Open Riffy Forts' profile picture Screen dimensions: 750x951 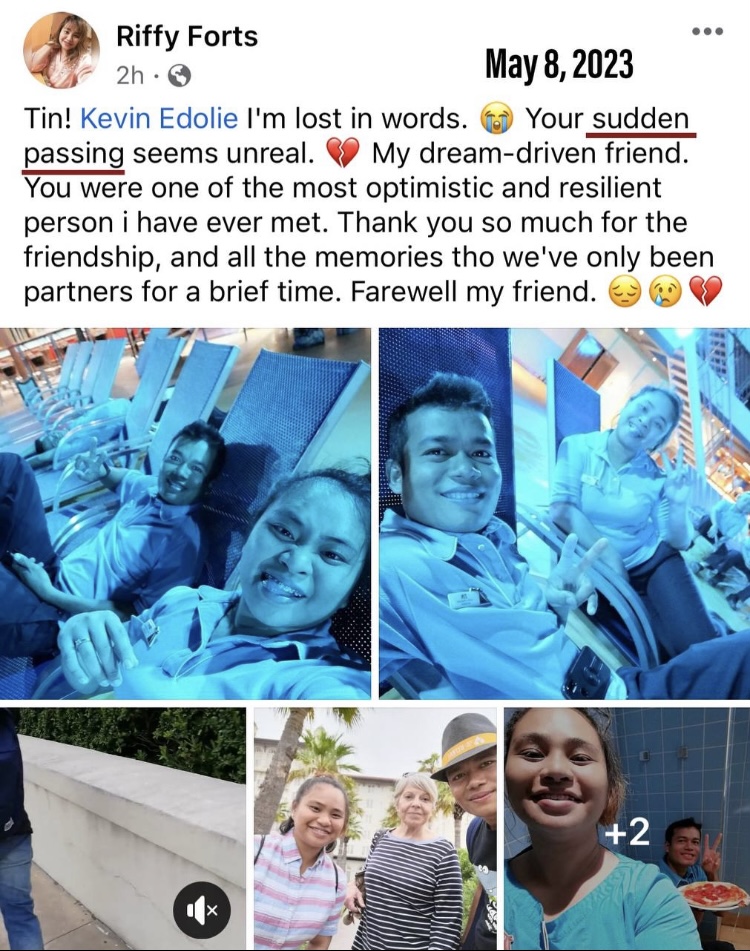pyautogui.click(x=61, y=51)
